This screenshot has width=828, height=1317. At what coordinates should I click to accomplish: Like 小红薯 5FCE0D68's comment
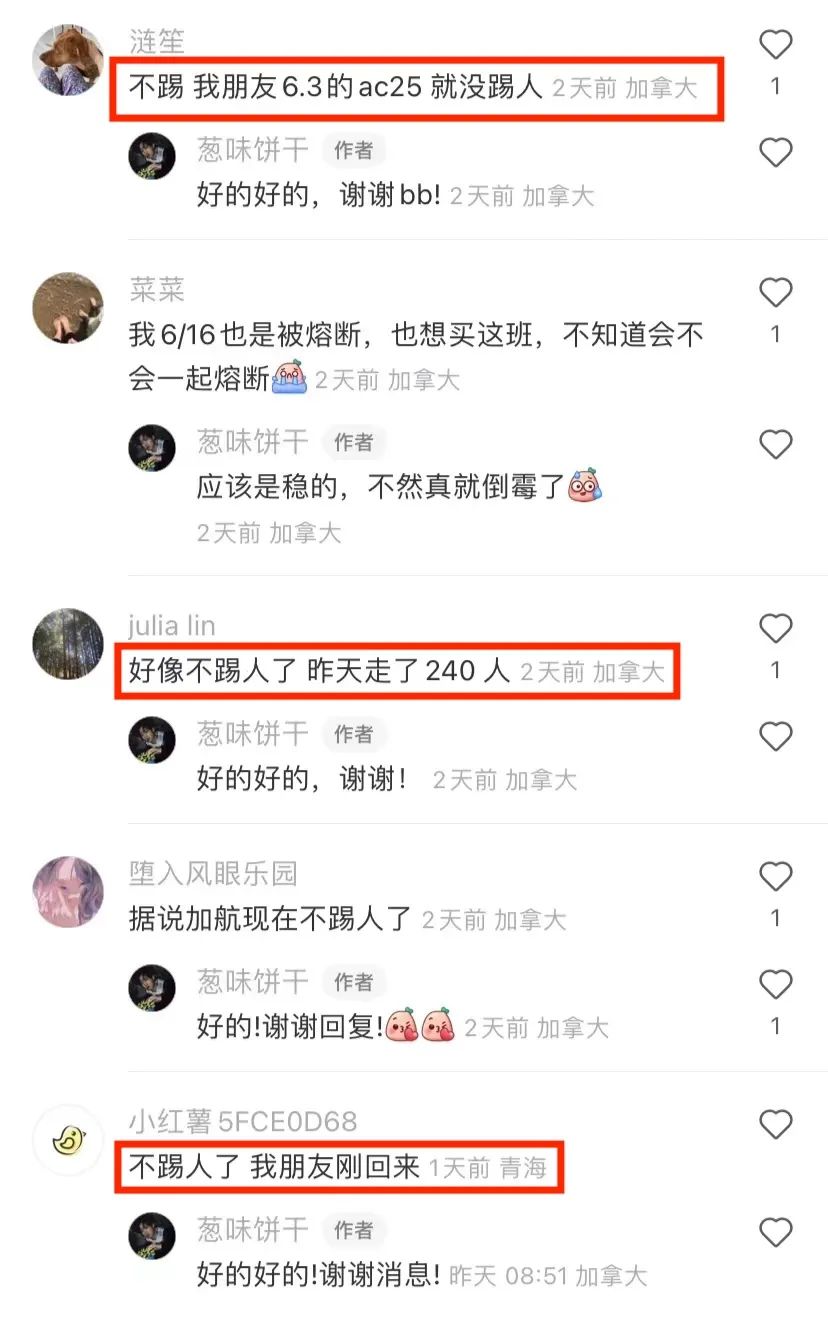pos(775,1125)
